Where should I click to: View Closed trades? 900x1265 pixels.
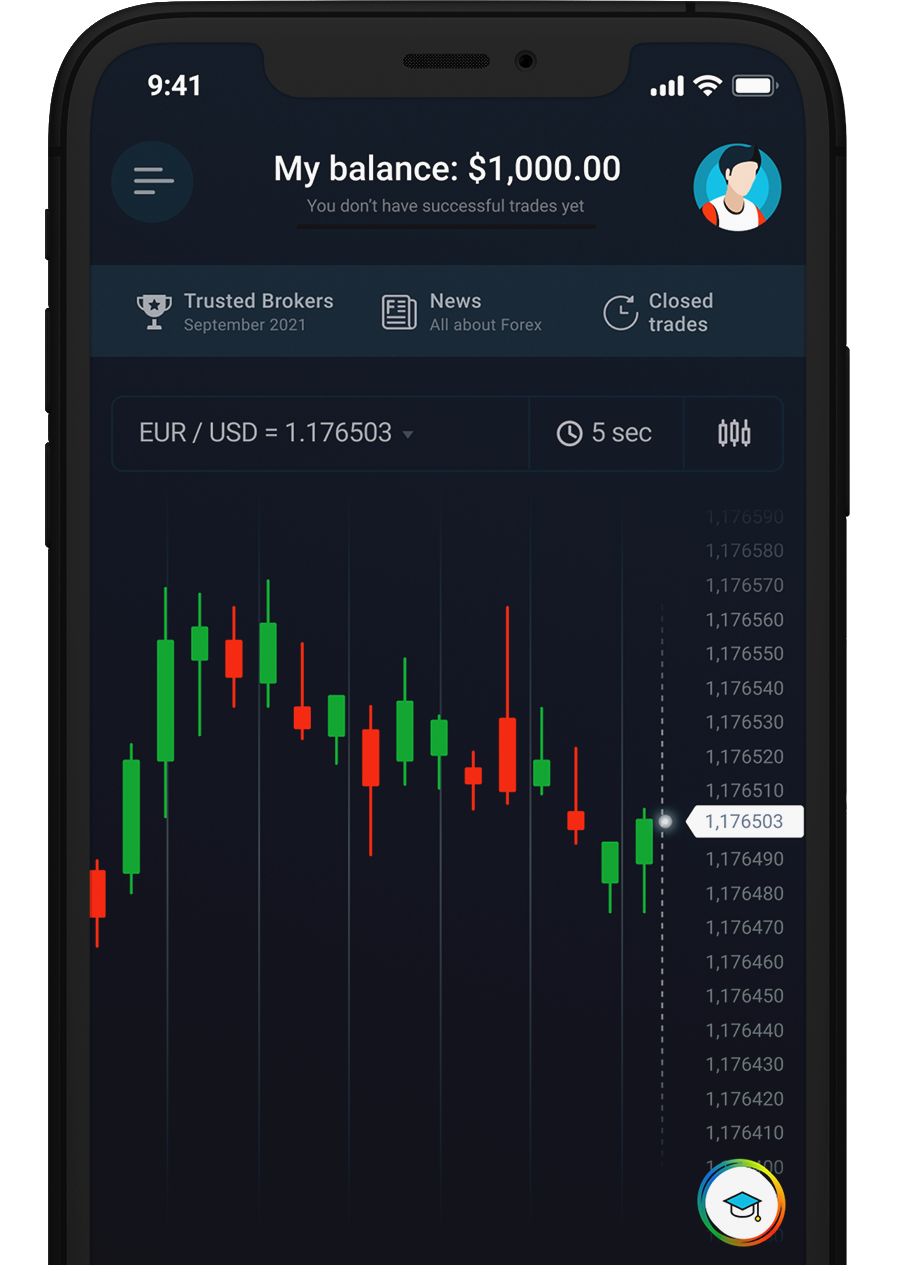659,312
